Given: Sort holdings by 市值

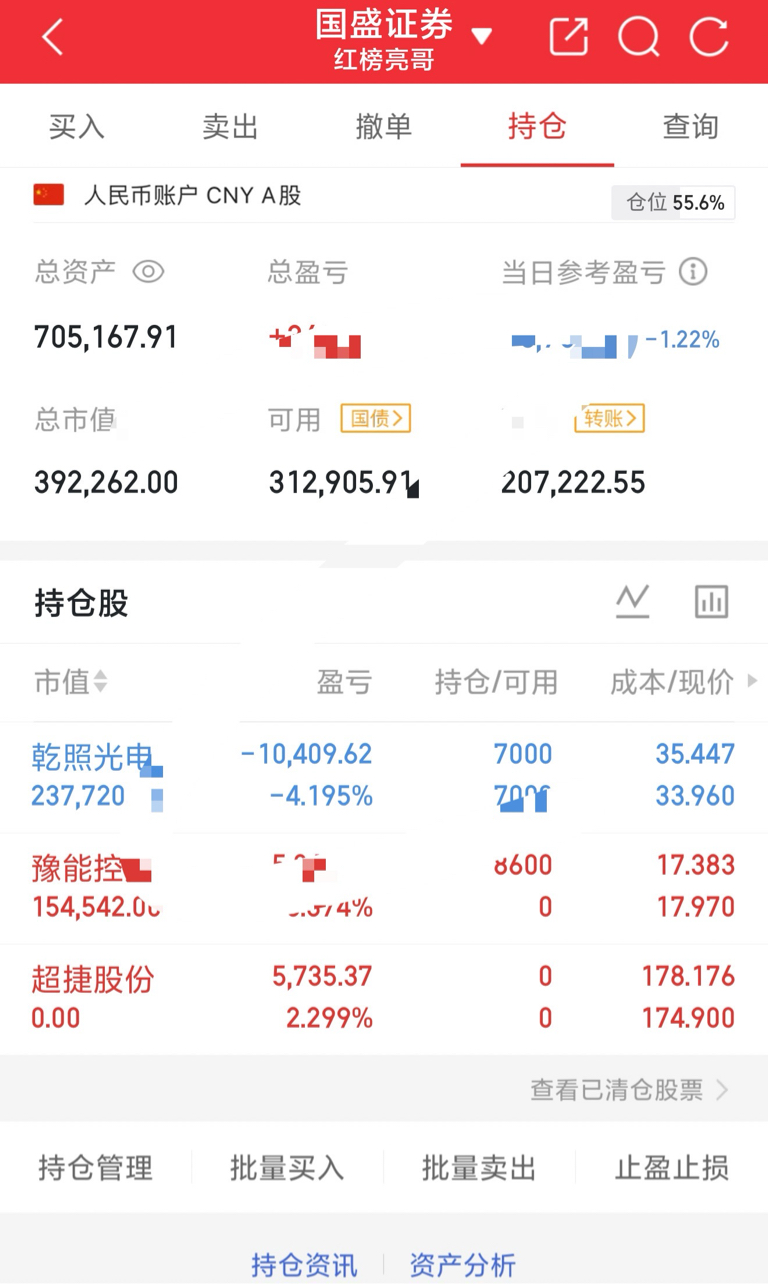Looking at the screenshot, I should pos(71,682).
